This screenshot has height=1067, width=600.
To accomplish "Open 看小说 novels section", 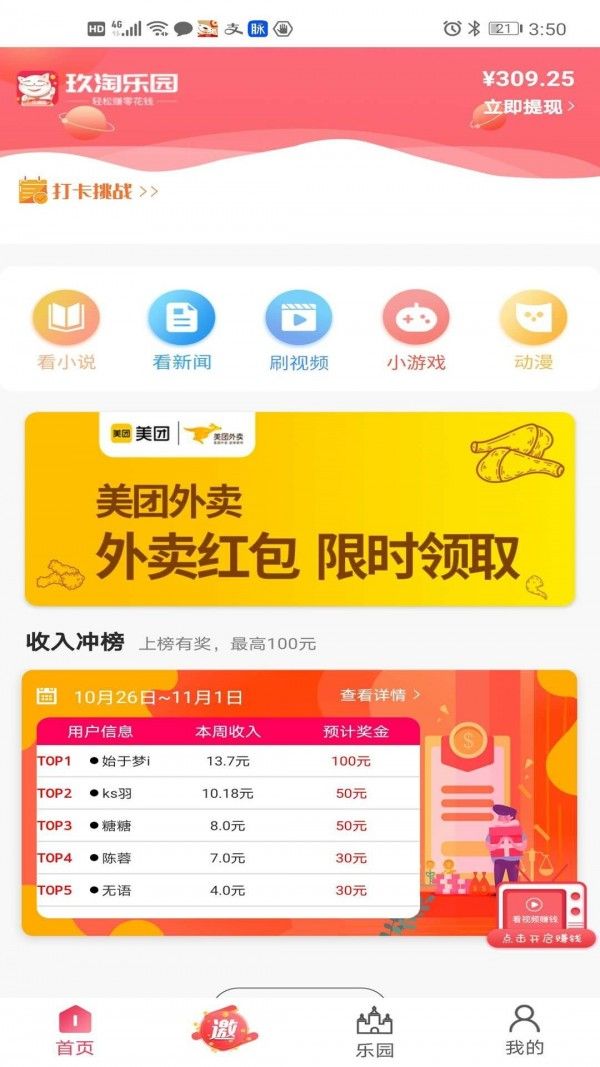I will tap(66, 331).
